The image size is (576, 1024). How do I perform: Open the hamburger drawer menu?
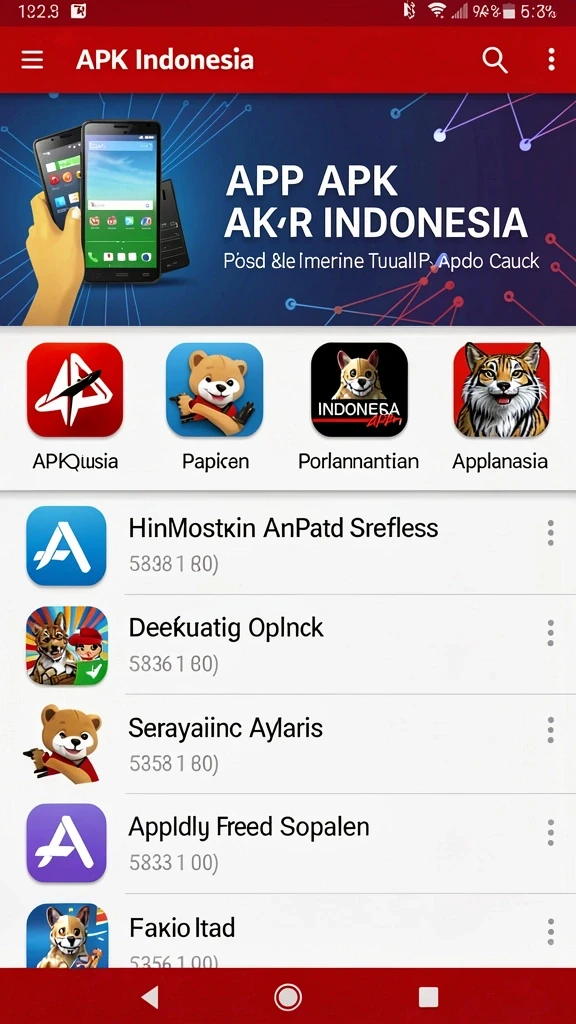click(32, 60)
